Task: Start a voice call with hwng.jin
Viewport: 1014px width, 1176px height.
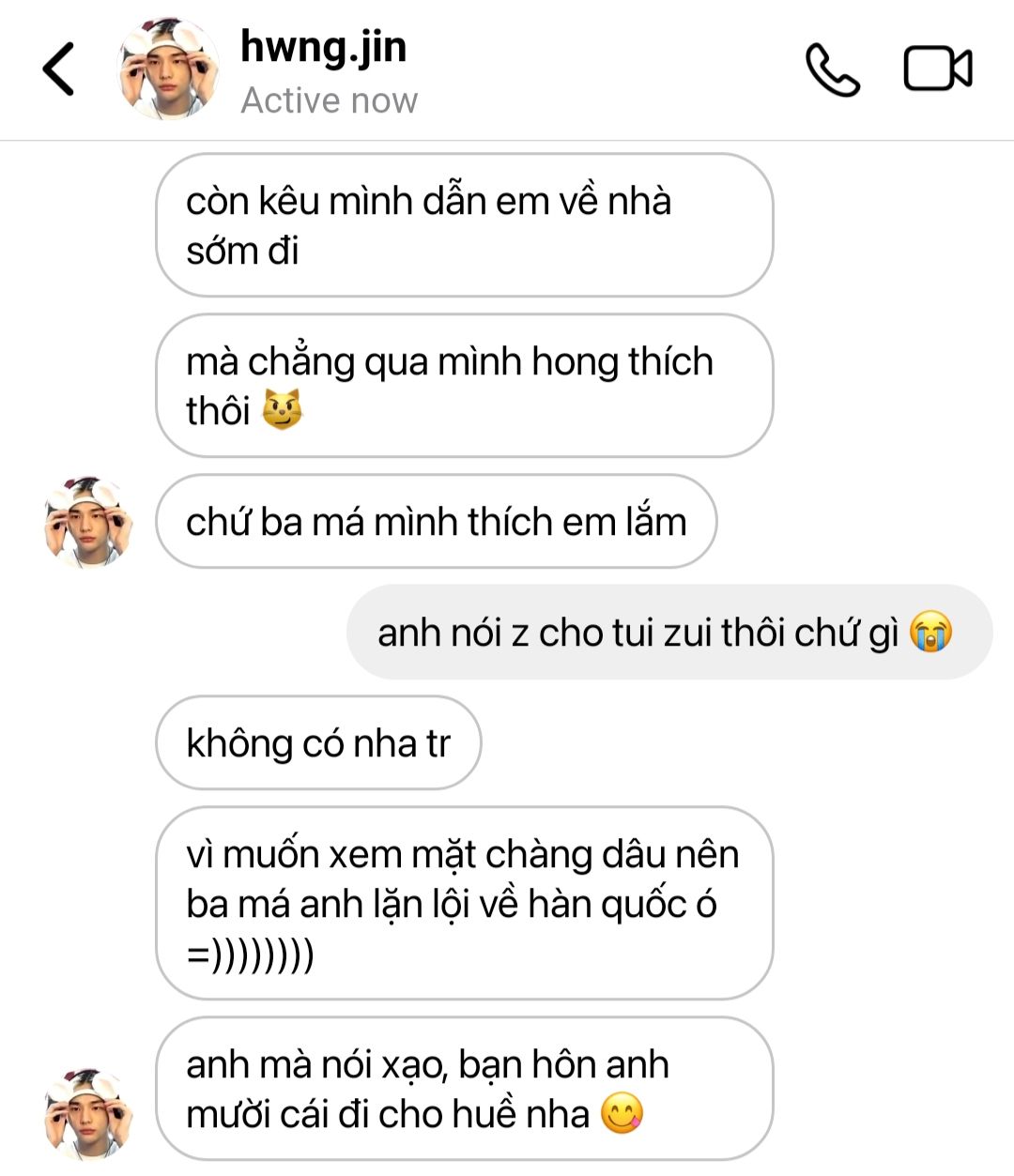Action: (x=832, y=69)
